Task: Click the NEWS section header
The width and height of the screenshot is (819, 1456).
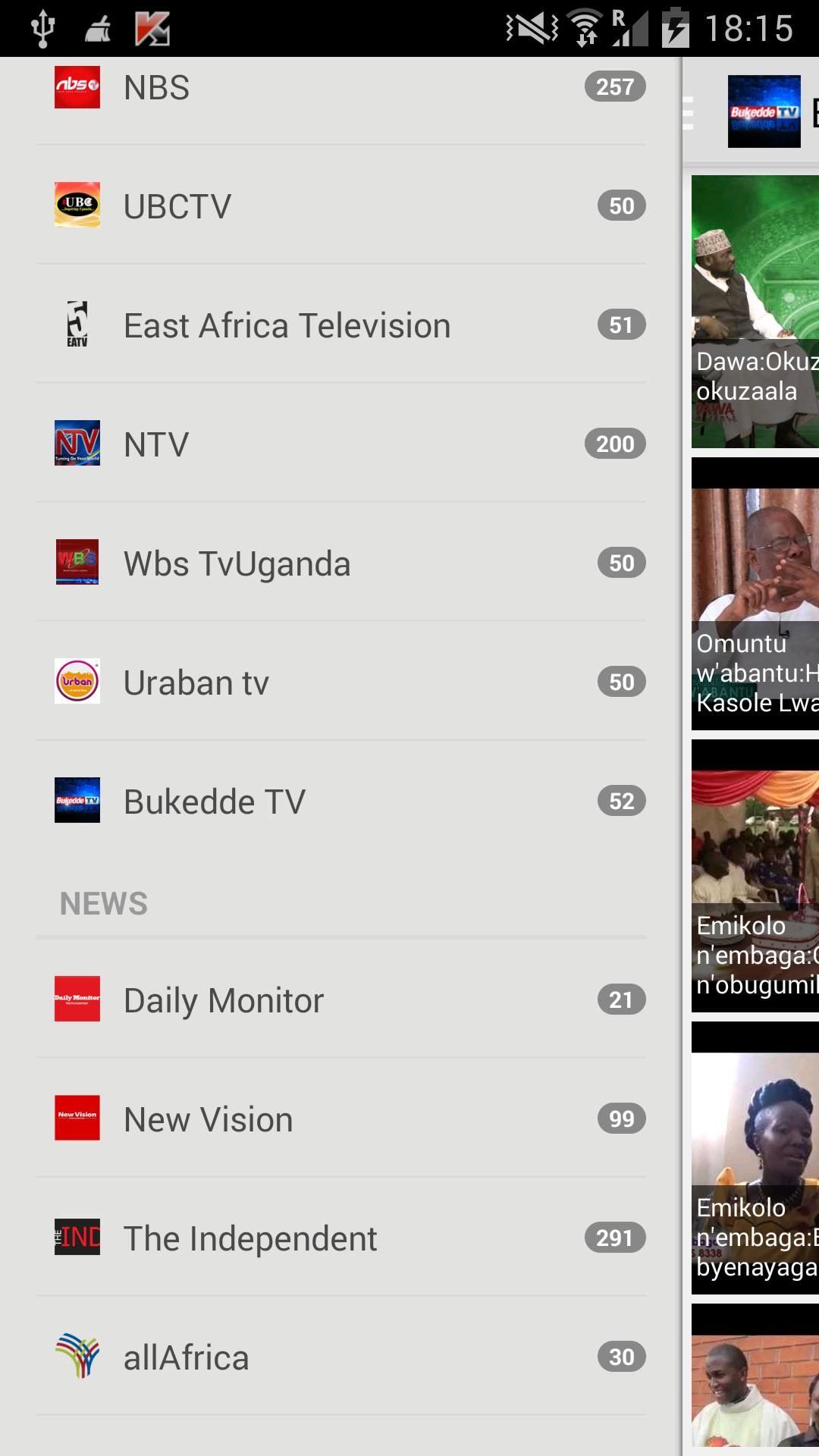Action: pyautogui.click(x=103, y=902)
